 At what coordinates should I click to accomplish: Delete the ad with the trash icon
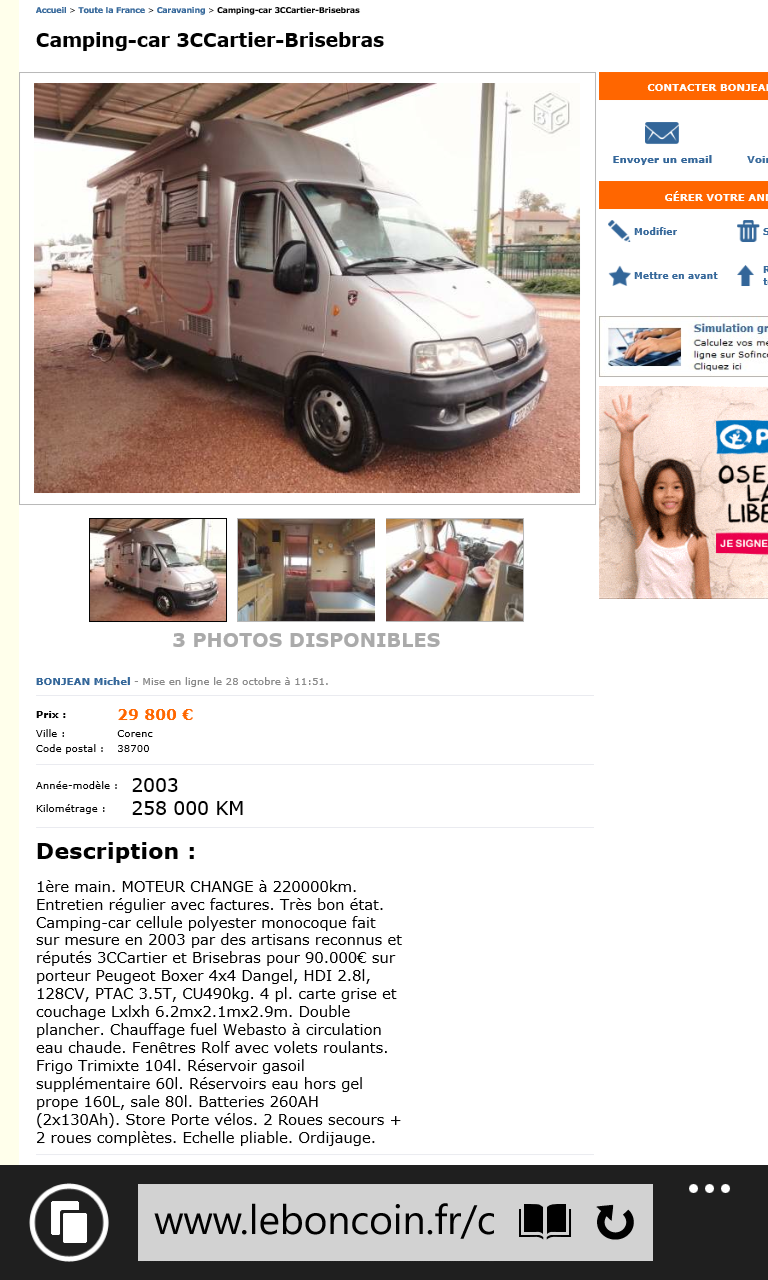click(749, 232)
